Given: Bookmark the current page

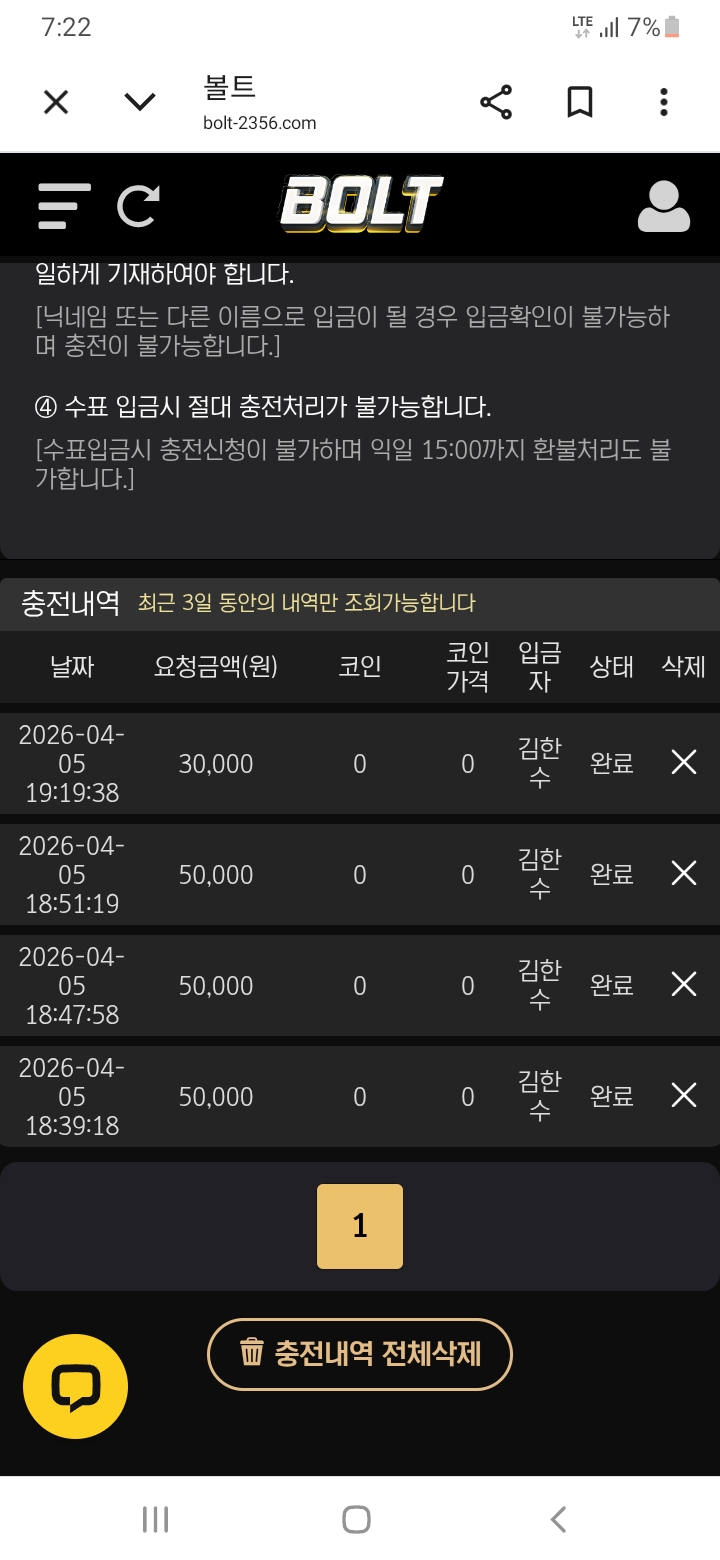Looking at the screenshot, I should click(x=580, y=102).
